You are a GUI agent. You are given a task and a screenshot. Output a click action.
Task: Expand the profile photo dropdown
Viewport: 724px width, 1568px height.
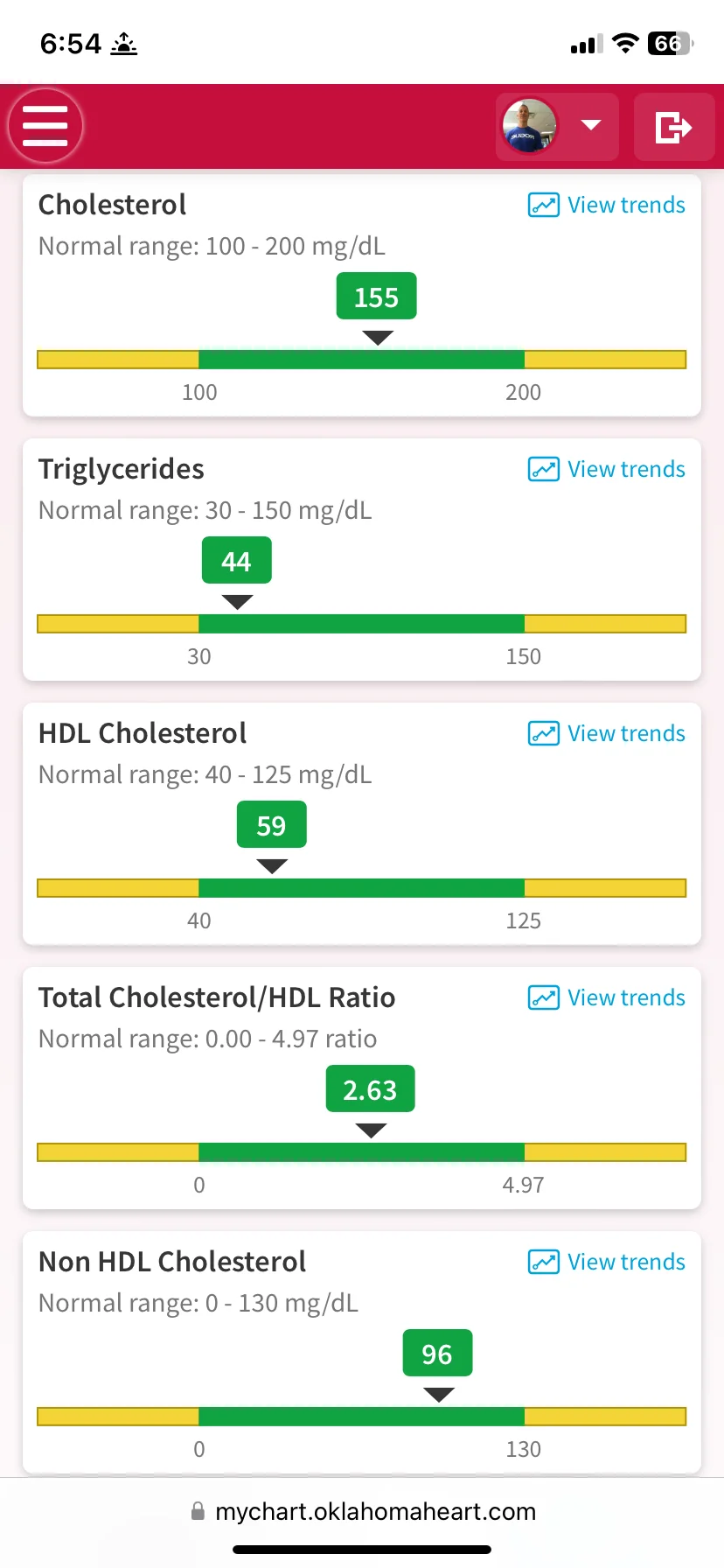[x=557, y=126]
